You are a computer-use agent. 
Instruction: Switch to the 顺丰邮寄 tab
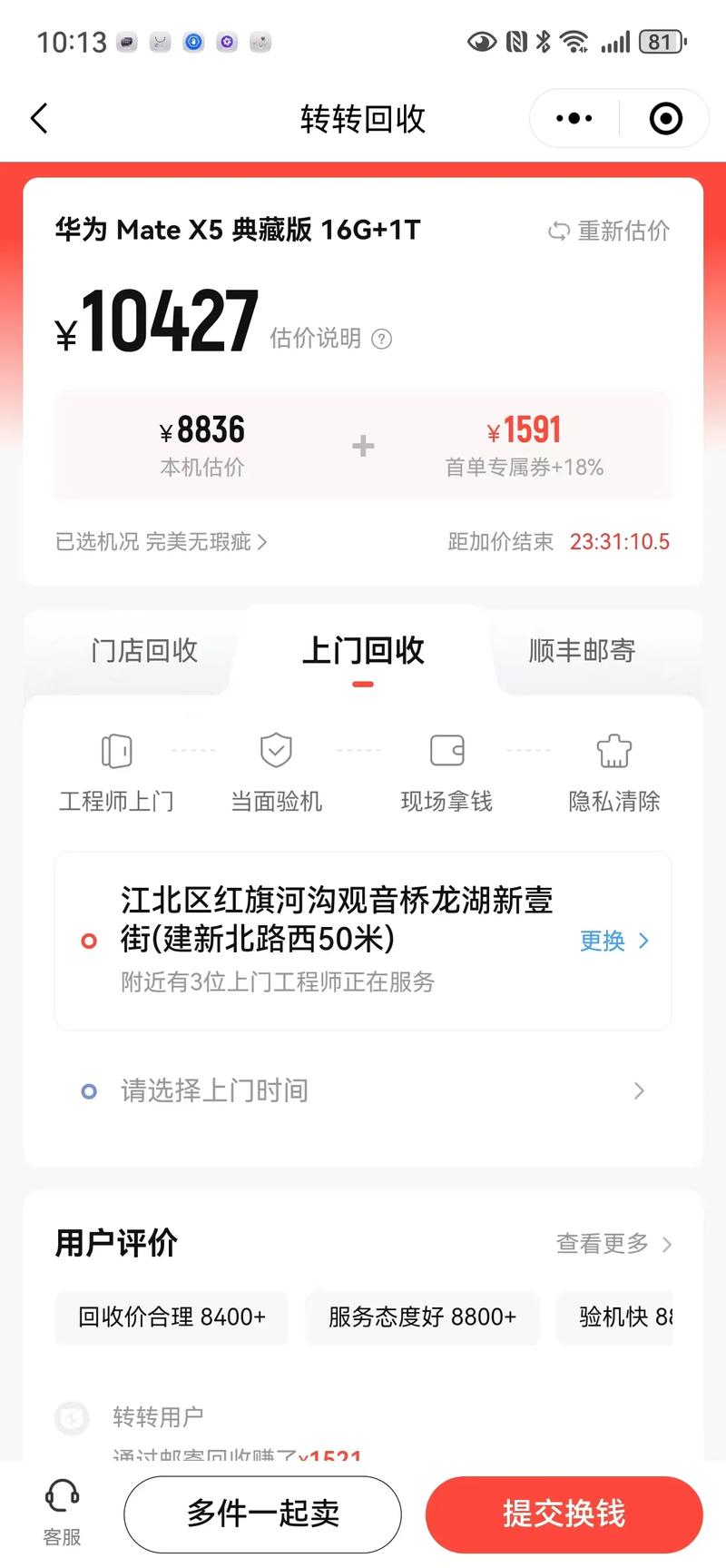pos(579,650)
